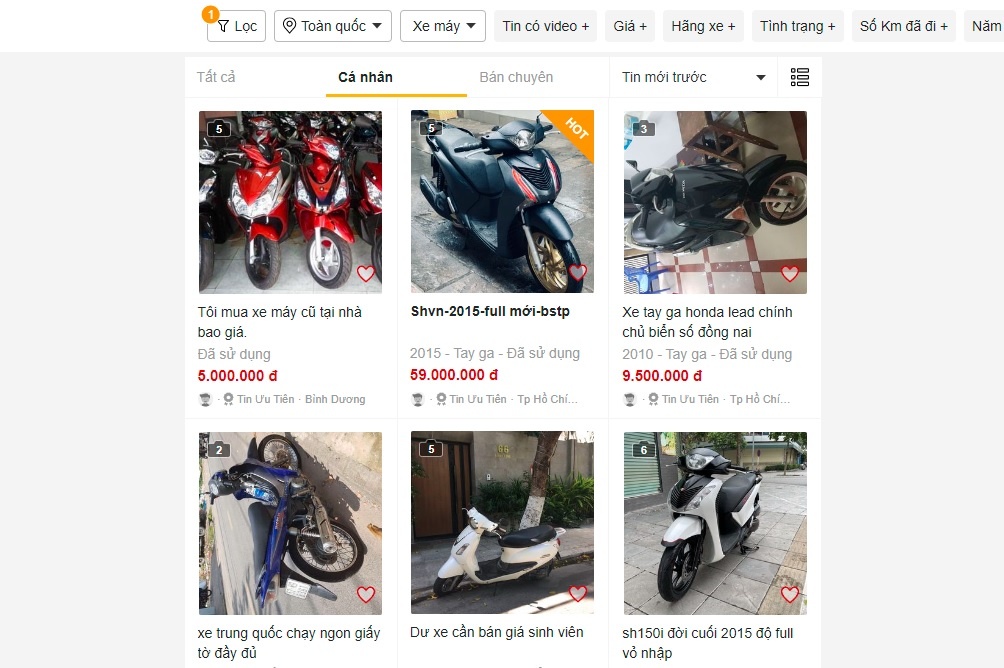Switch to the Tất cả tab
This screenshot has width=1004, height=668.
(216, 77)
